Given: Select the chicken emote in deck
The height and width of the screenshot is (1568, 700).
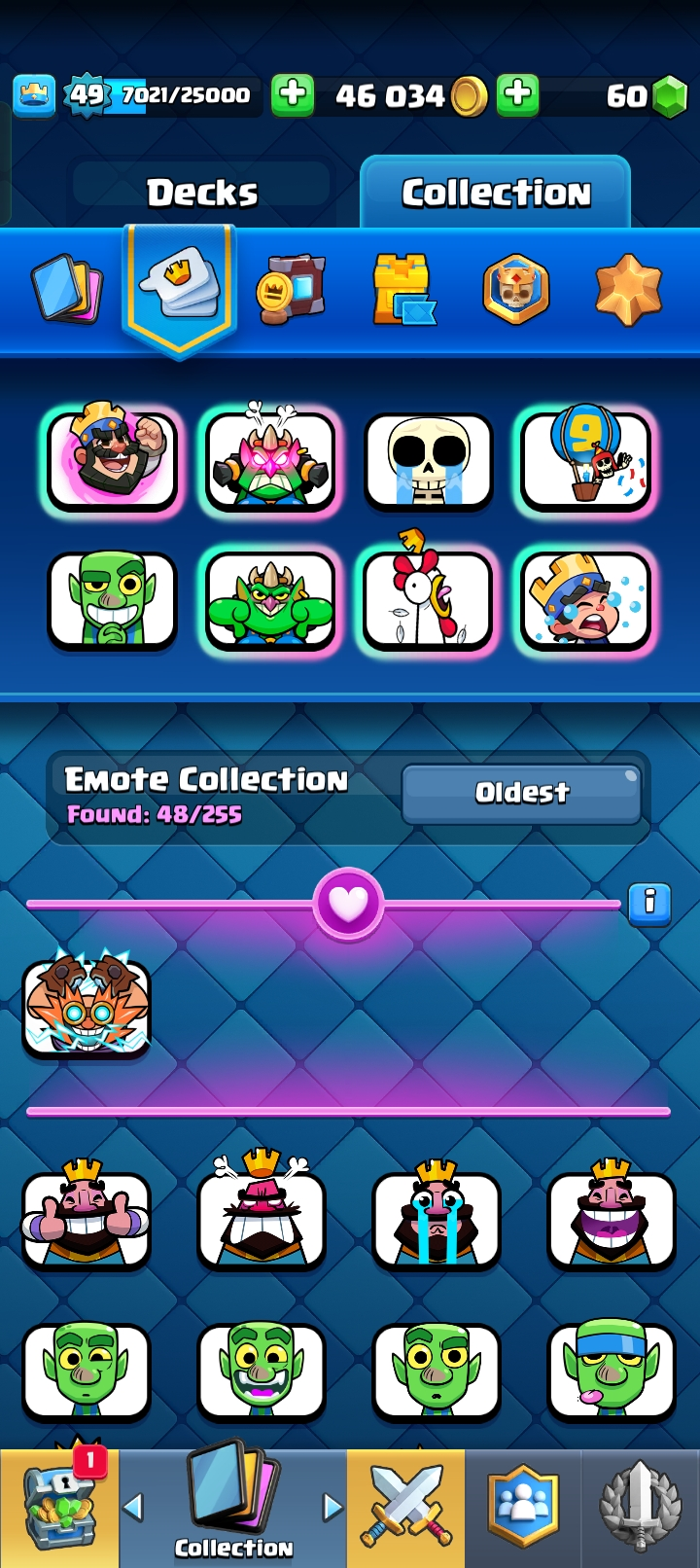Looking at the screenshot, I should point(428,600).
